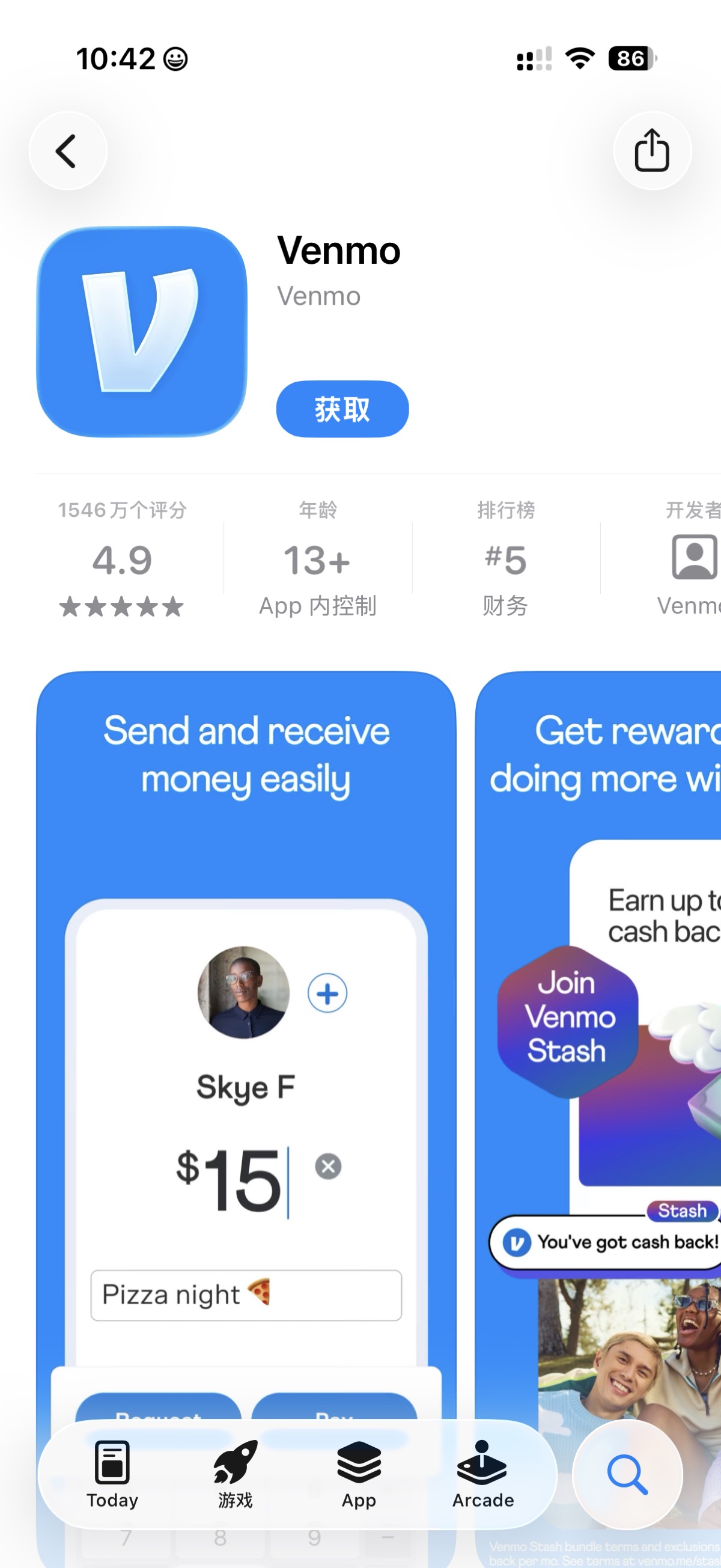Go back to the previous page
721x1568 pixels.
(67, 151)
